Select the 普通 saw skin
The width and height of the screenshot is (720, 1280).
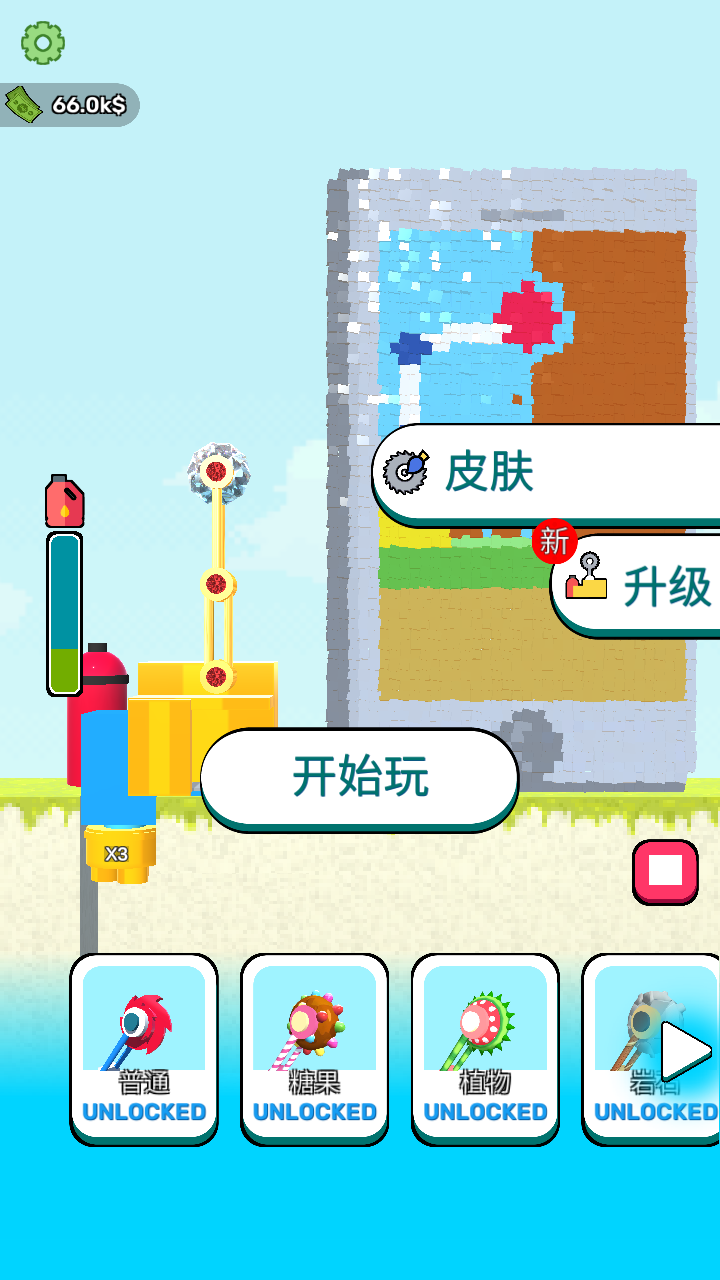coord(144,1046)
